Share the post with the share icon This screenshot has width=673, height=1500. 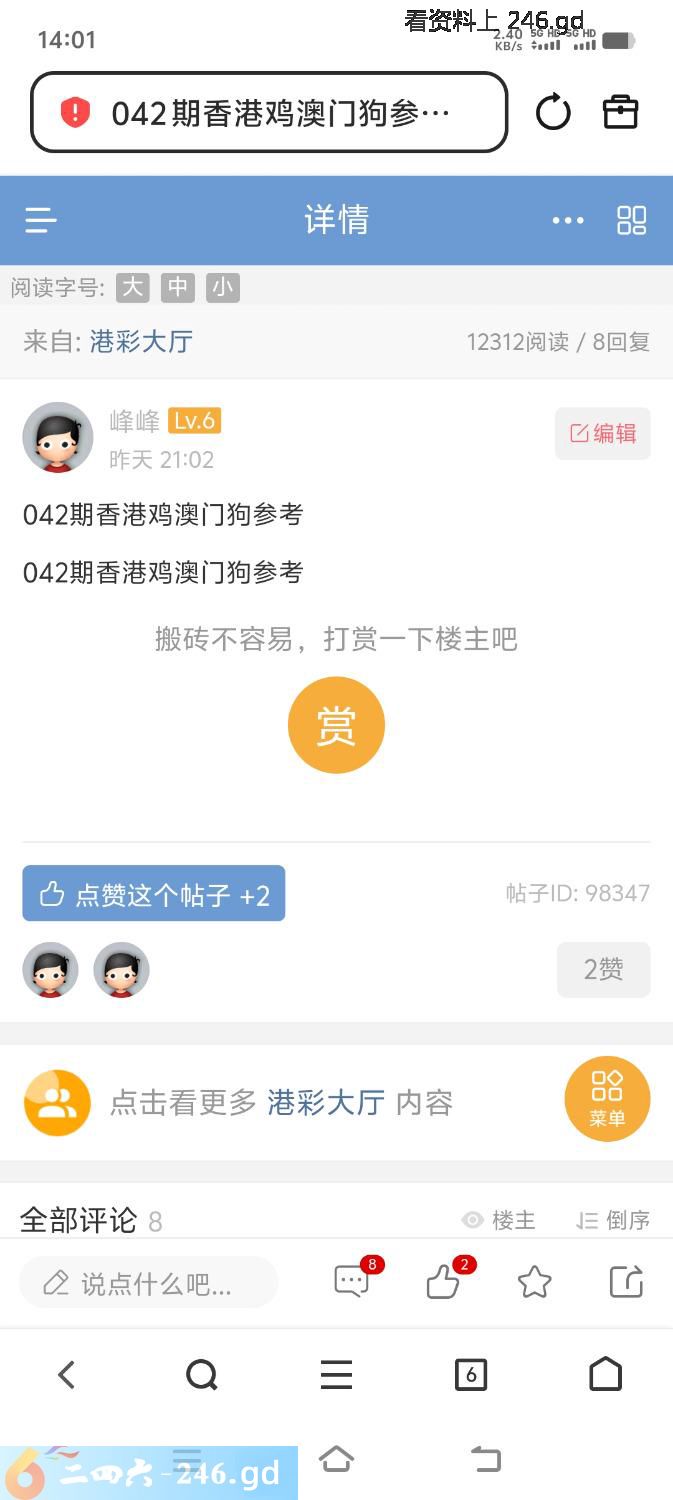[626, 1282]
